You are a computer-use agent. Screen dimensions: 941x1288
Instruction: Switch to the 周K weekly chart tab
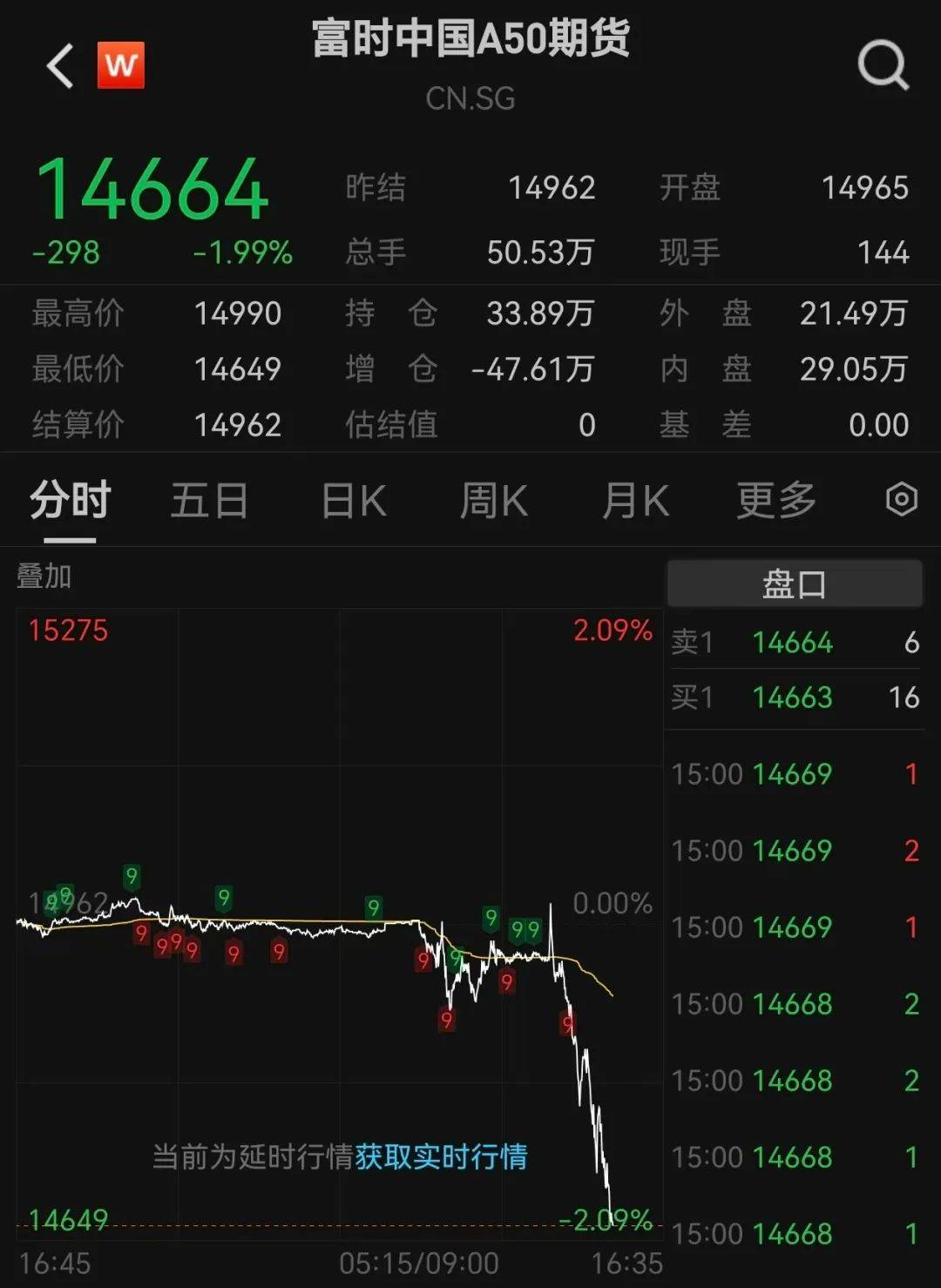[x=493, y=500]
